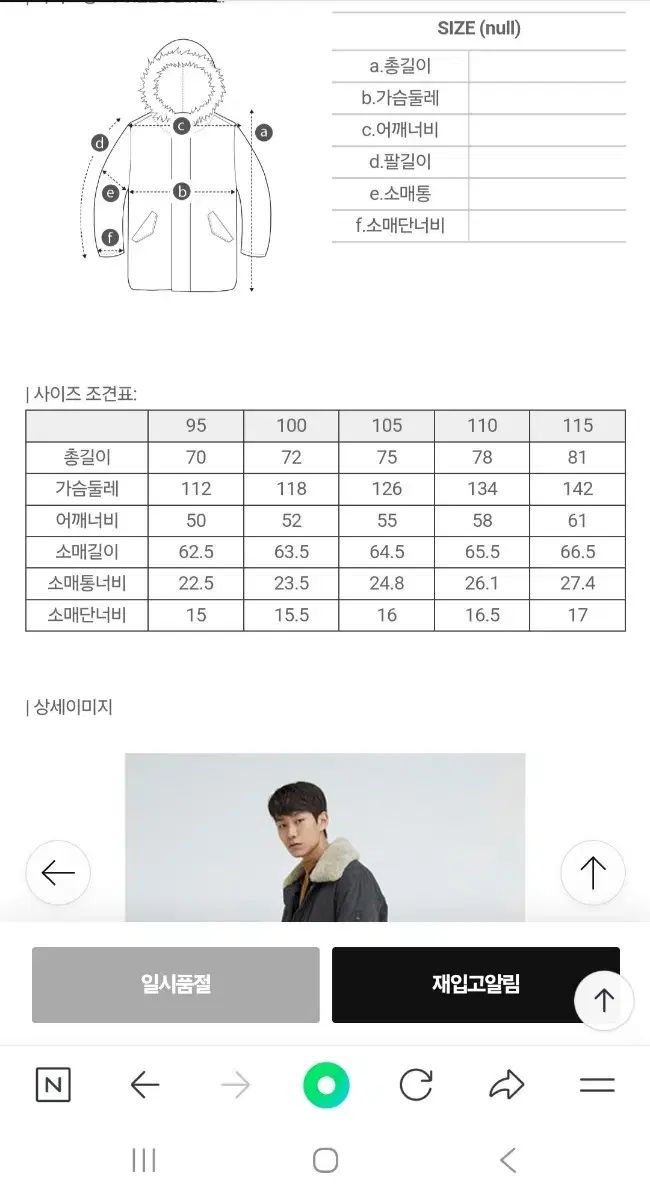Reload the page with the refresh icon
This screenshot has height=1200, width=650.
416,1085
